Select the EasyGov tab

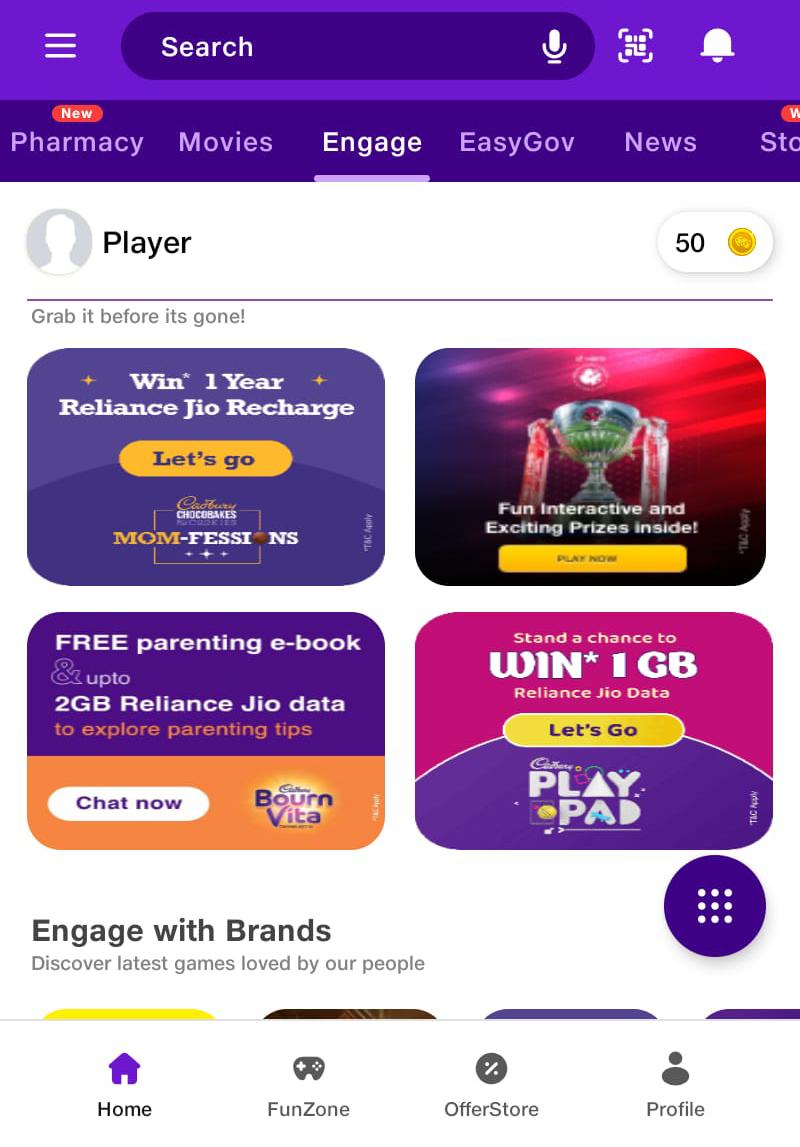[x=517, y=142]
